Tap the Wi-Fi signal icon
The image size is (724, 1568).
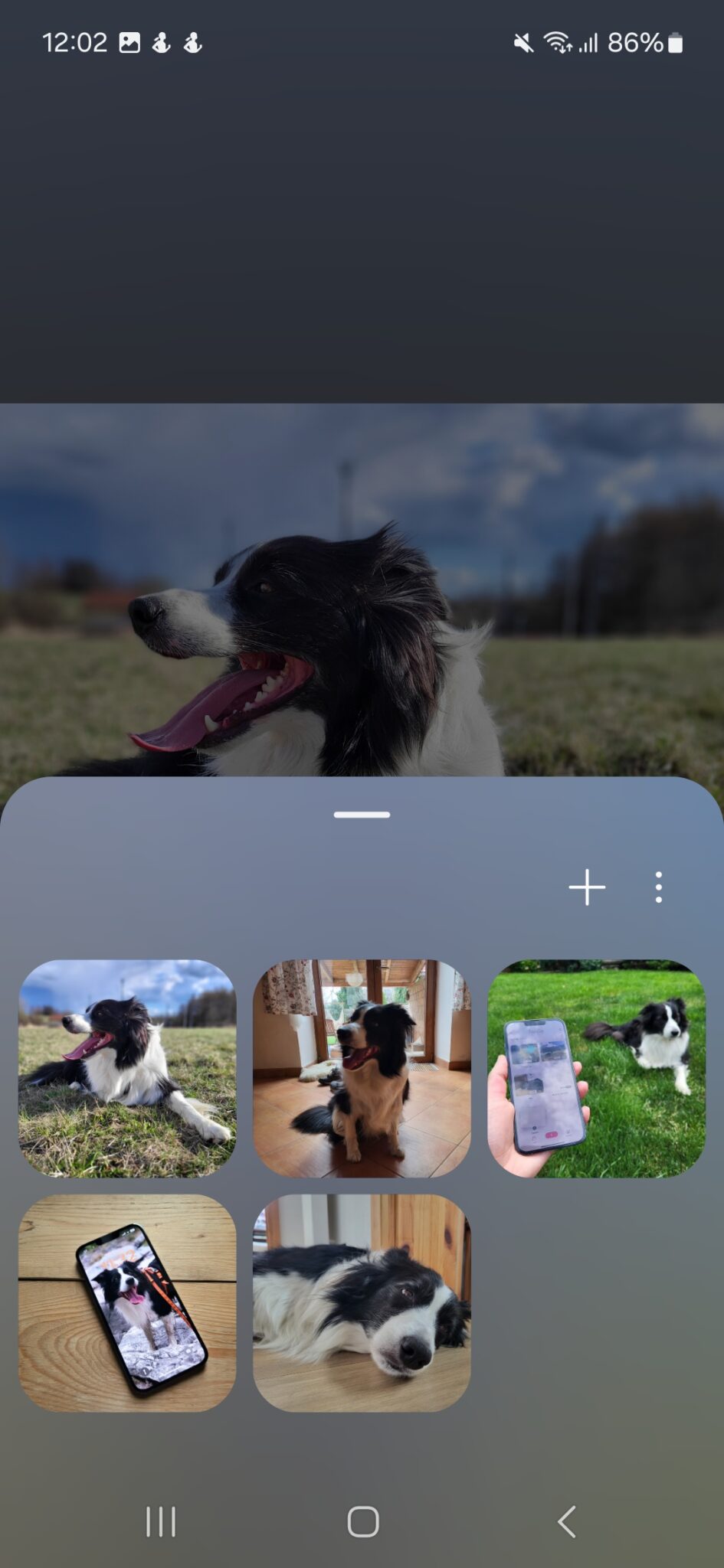559,42
